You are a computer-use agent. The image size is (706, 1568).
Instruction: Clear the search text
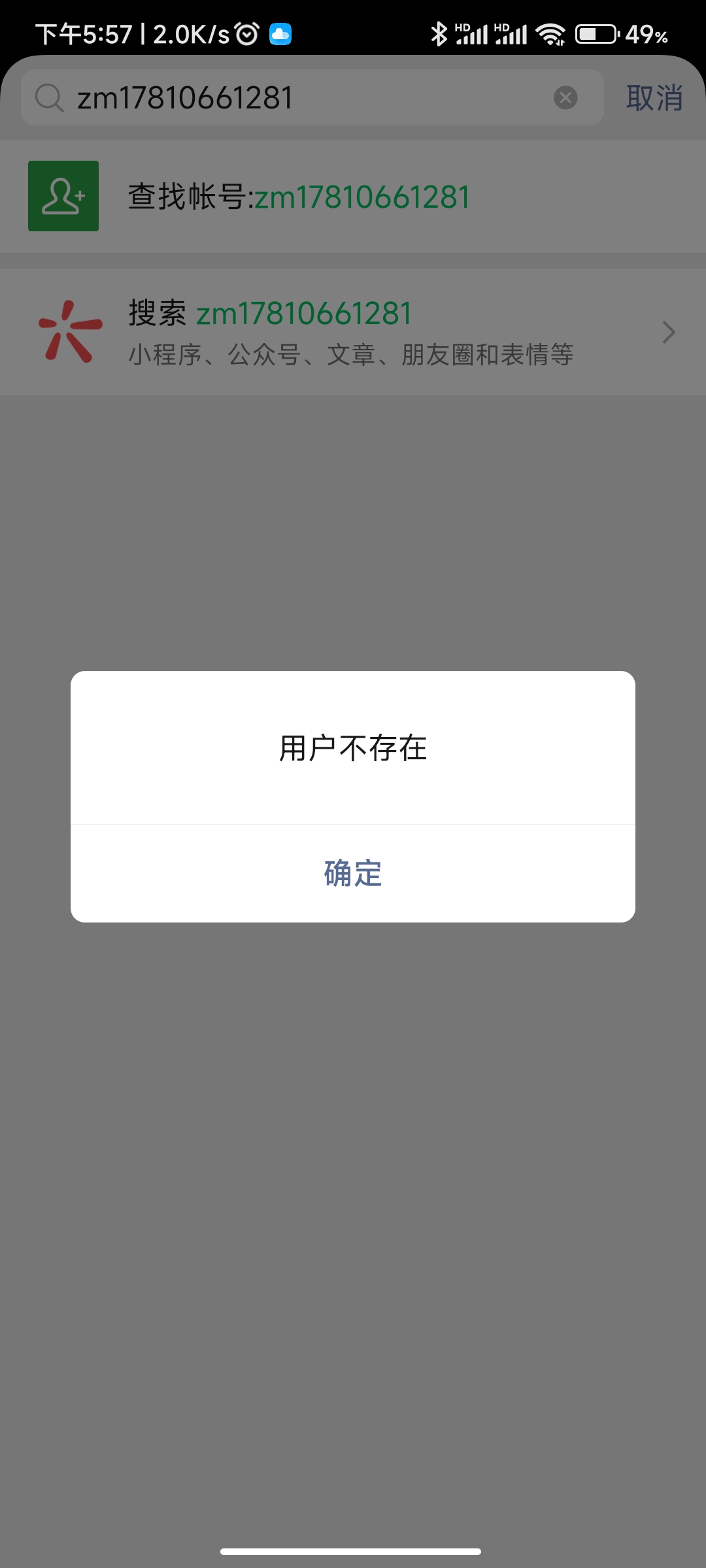click(x=565, y=98)
